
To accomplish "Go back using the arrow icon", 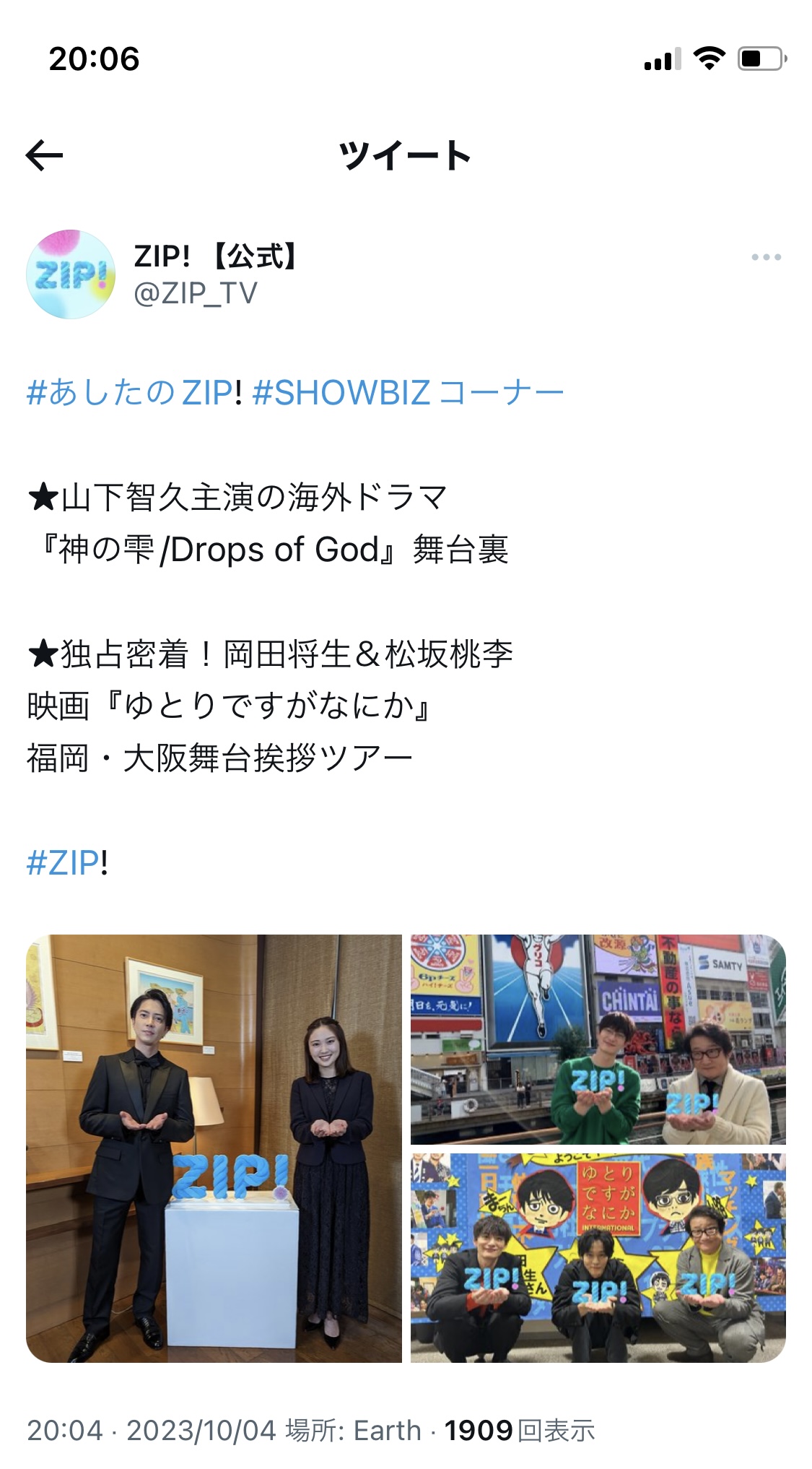I will 44,155.
